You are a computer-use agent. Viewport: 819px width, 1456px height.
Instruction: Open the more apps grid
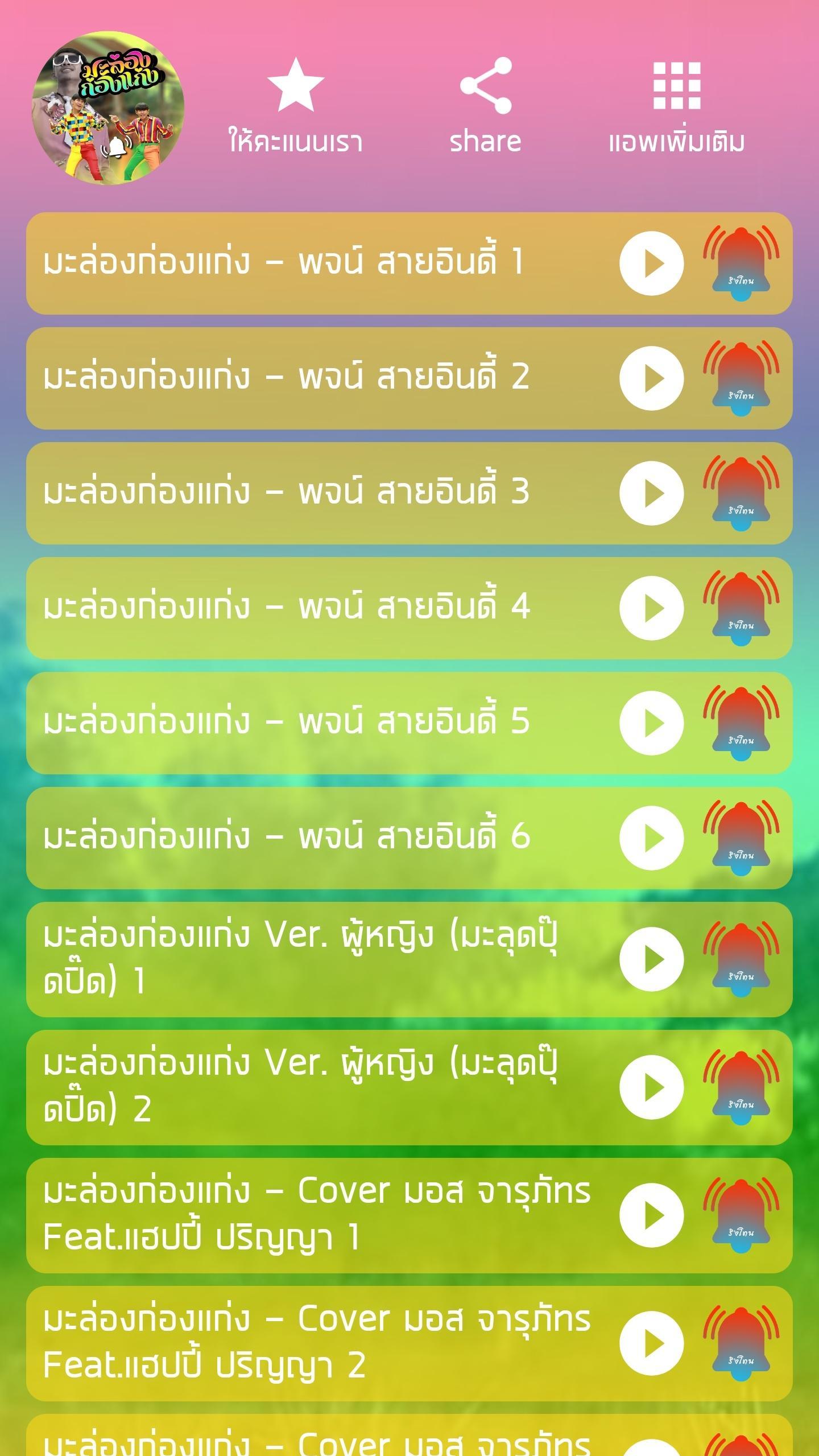[x=676, y=85]
